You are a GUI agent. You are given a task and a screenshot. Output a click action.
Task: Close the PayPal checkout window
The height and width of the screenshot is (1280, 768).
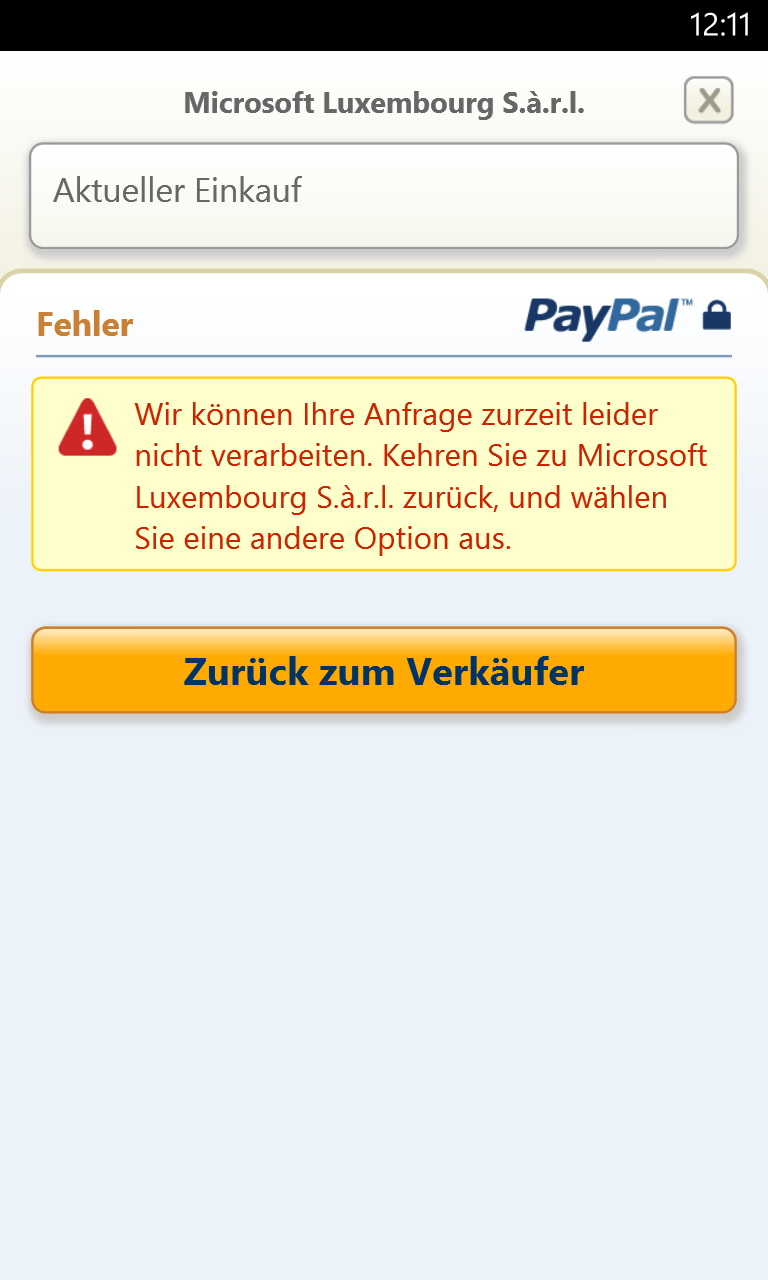pos(708,100)
